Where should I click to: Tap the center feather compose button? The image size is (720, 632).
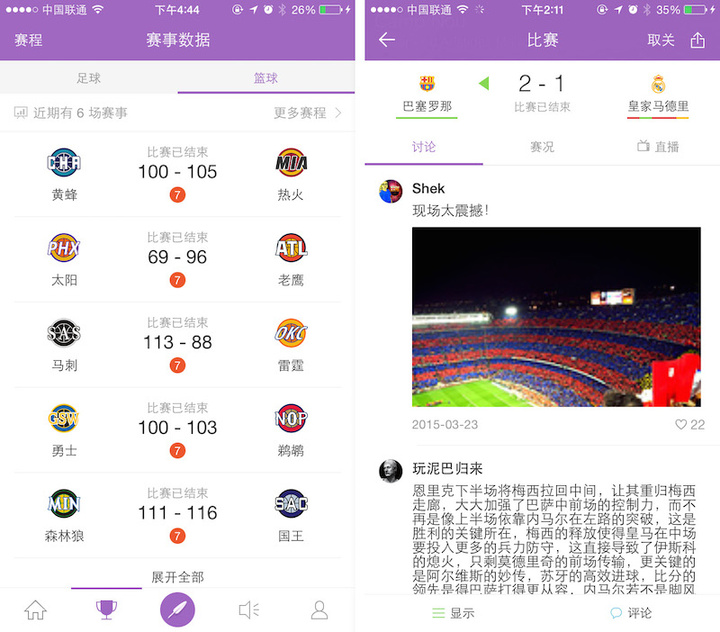point(177,609)
